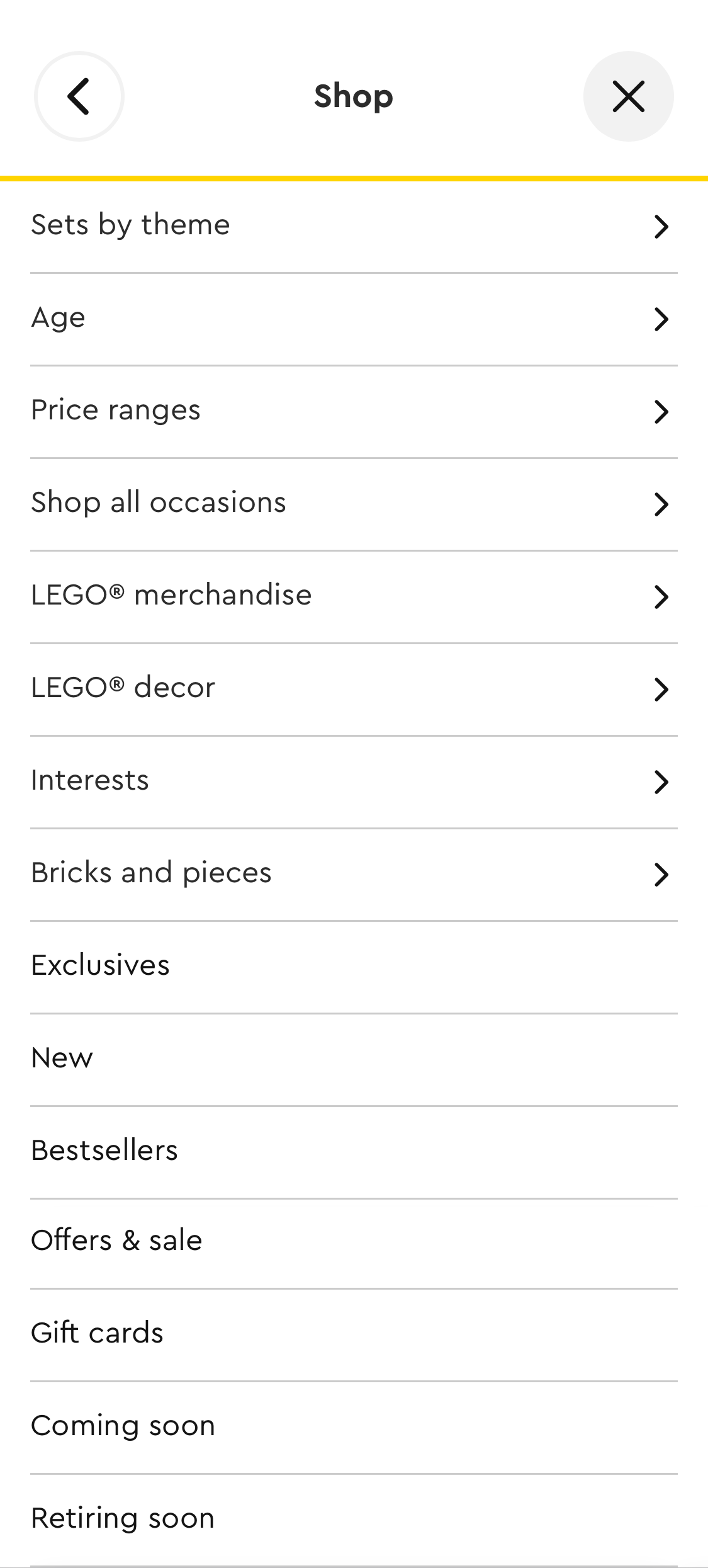Expand the Shop all occasions section

point(661,504)
